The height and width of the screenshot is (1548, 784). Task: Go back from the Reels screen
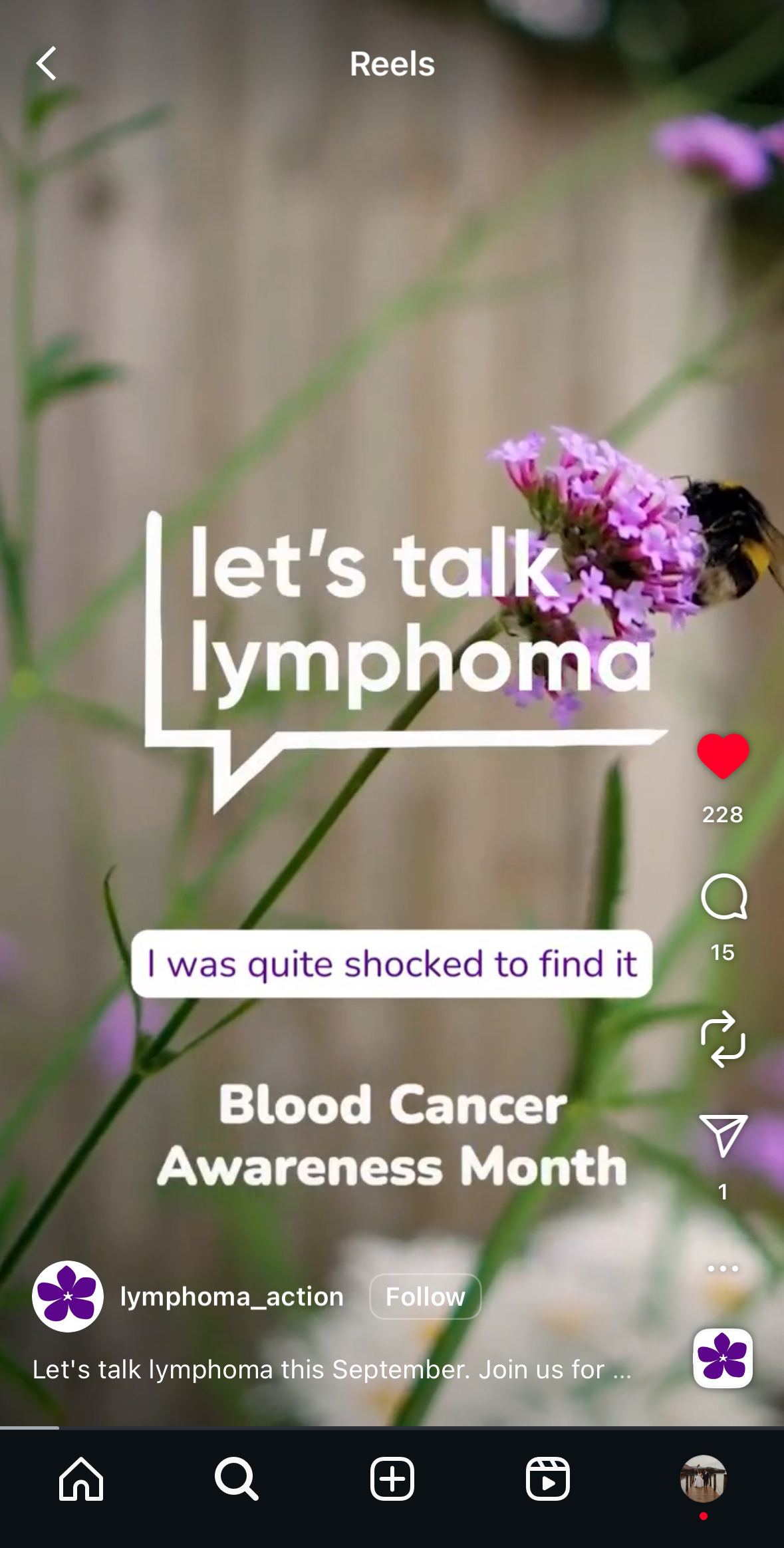click(x=47, y=64)
